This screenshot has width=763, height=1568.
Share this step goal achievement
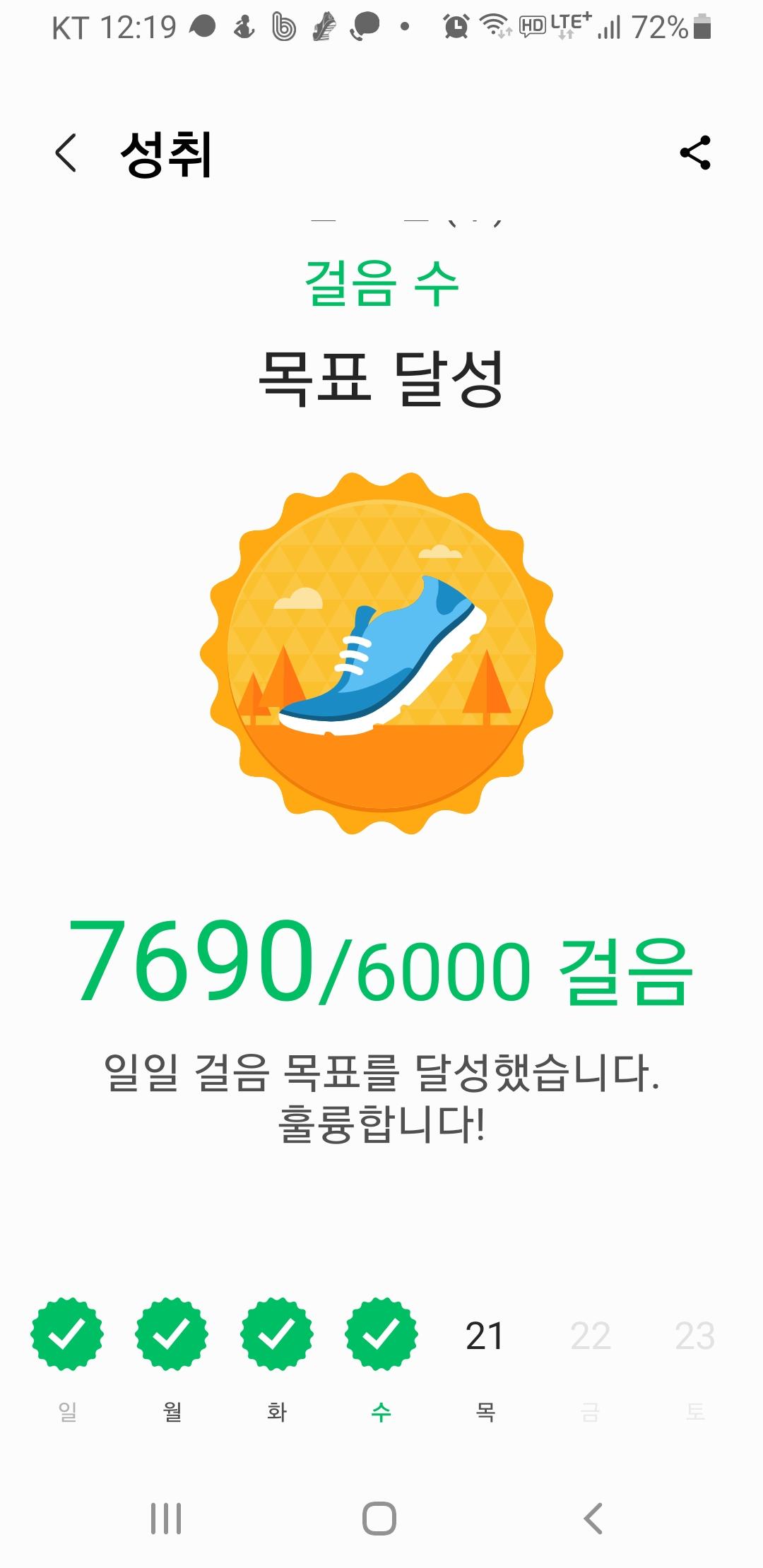click(x=694, y=153)
